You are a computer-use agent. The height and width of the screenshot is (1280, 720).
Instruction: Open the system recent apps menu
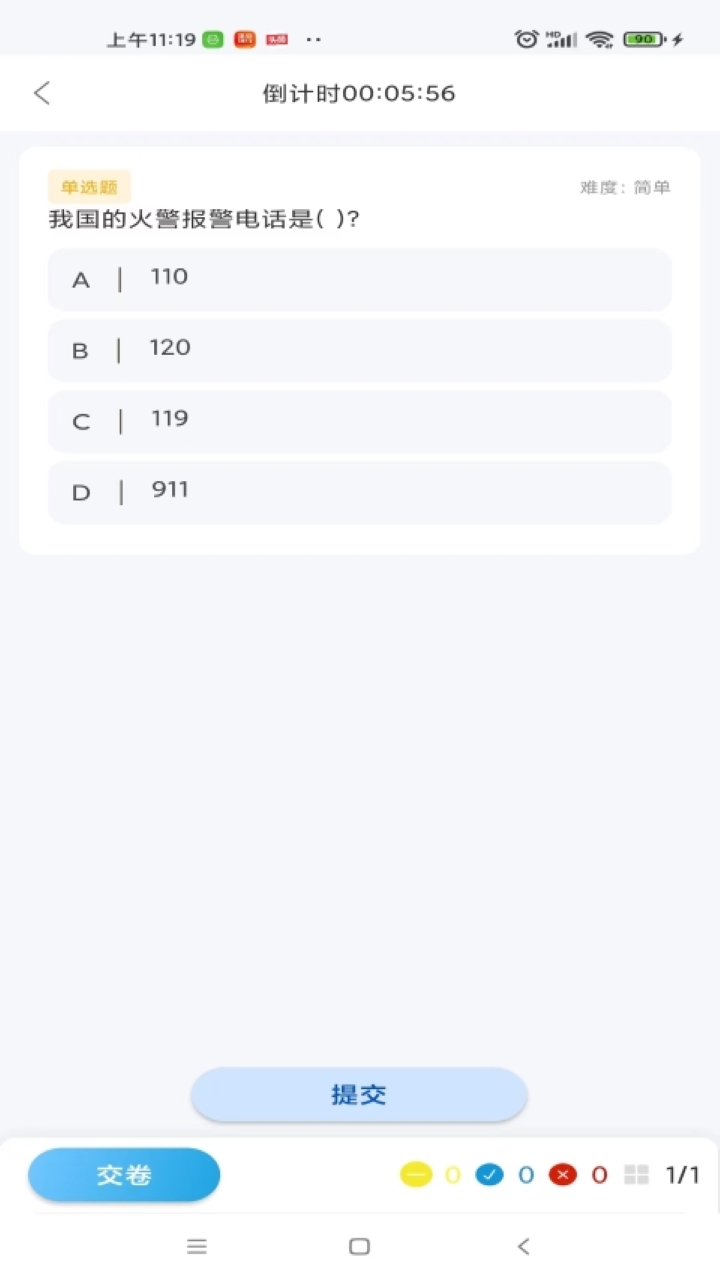click(x=197, y=1246)
